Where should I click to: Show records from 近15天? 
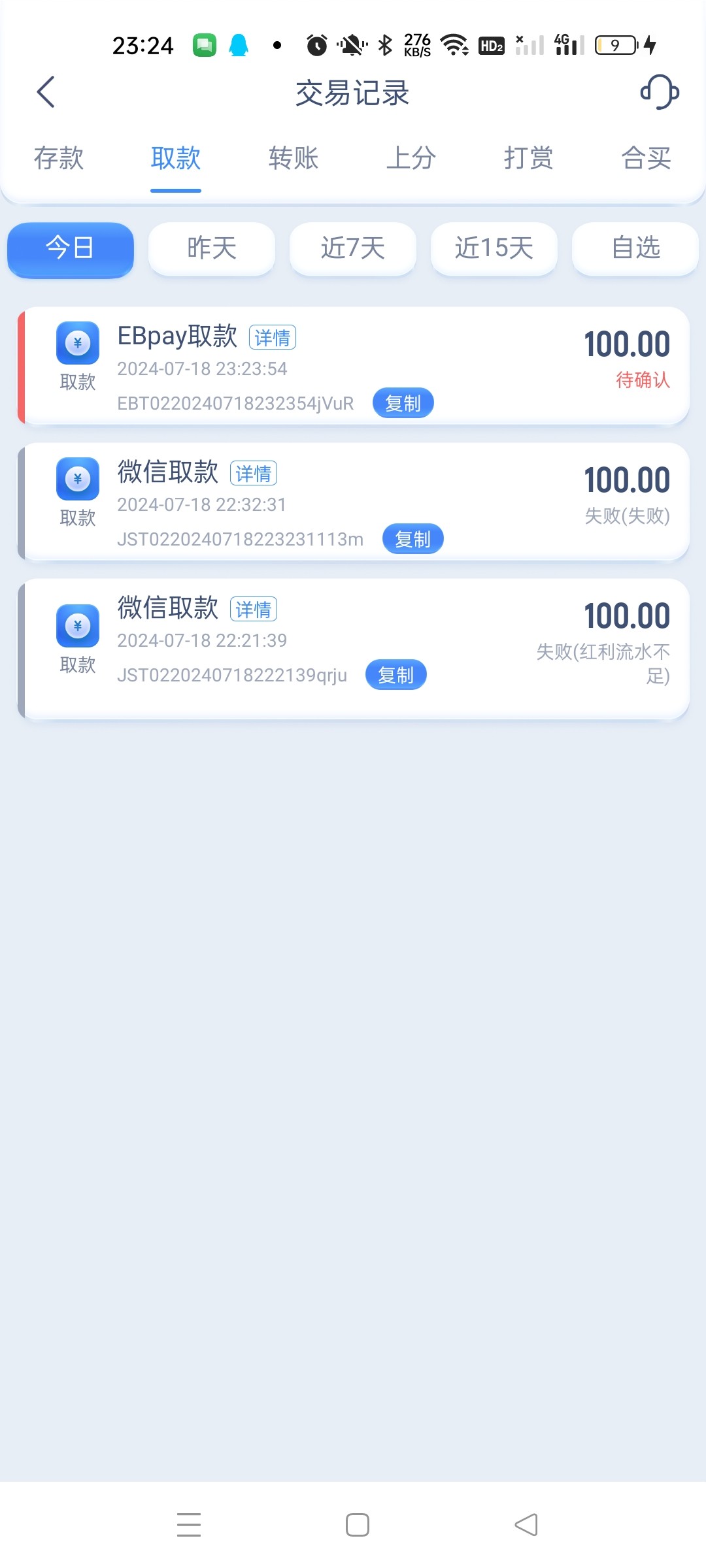pos(494,249)
